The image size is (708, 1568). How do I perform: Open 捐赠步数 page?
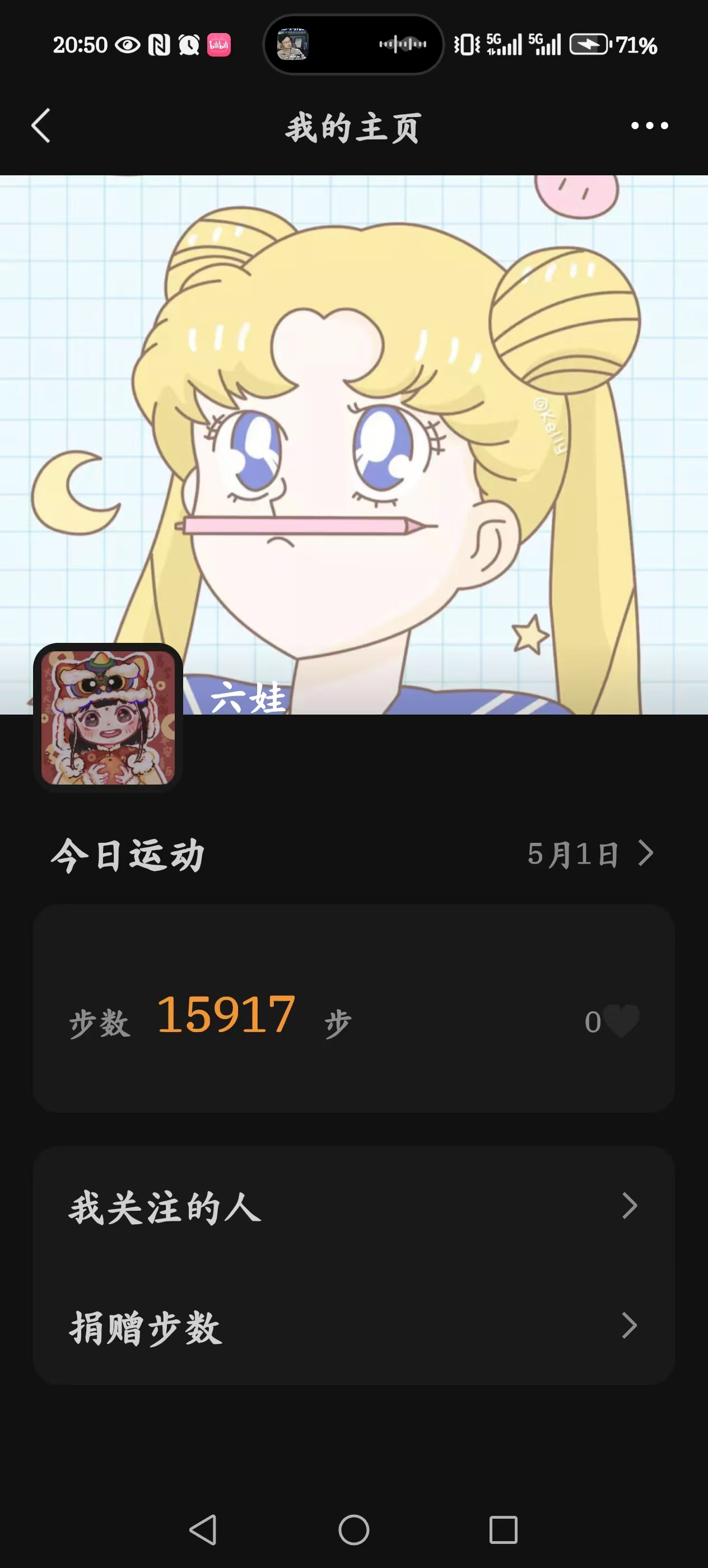(x=353, y=1326)
